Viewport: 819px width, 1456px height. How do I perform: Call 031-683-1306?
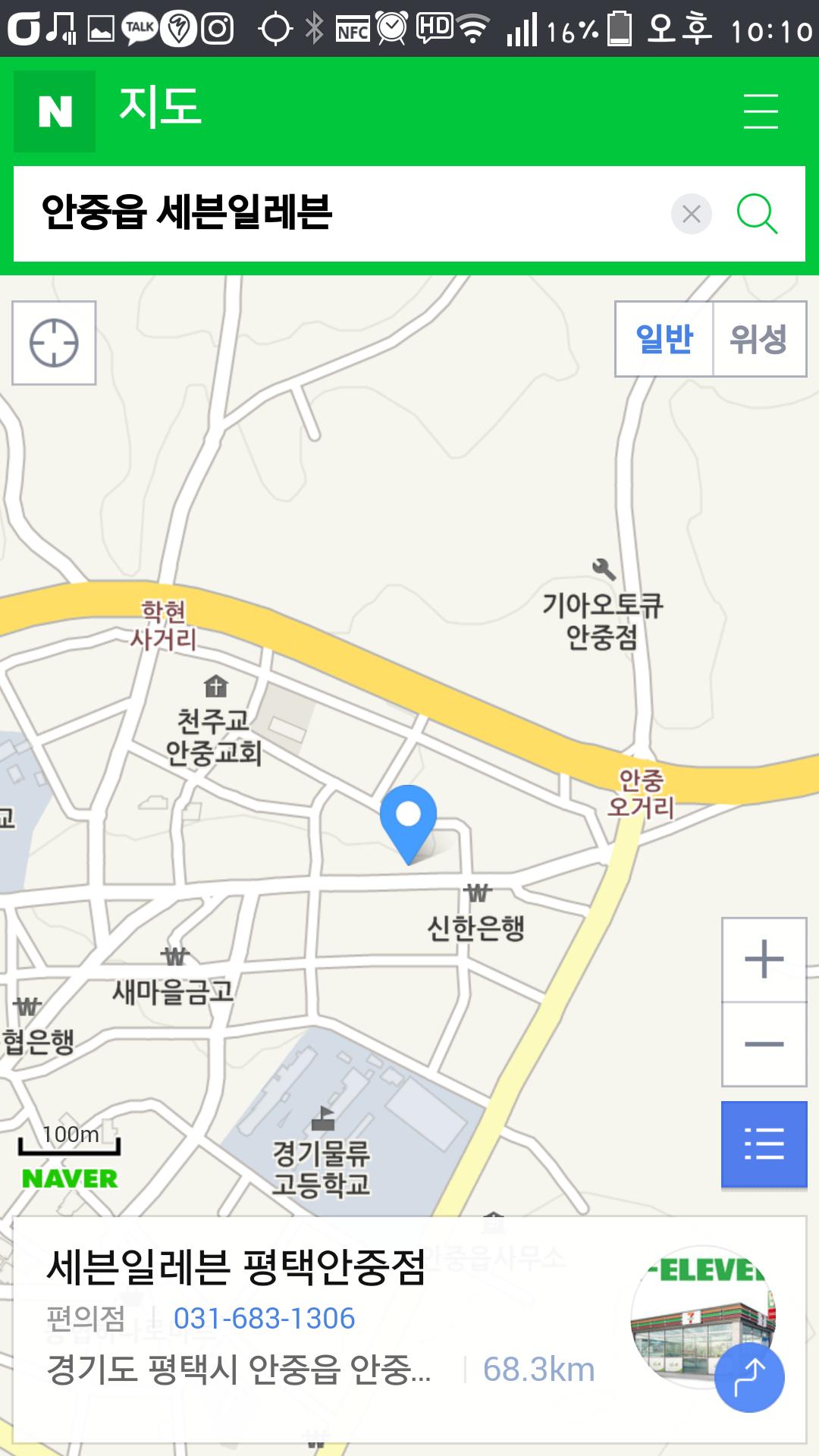pos(264,1319)
